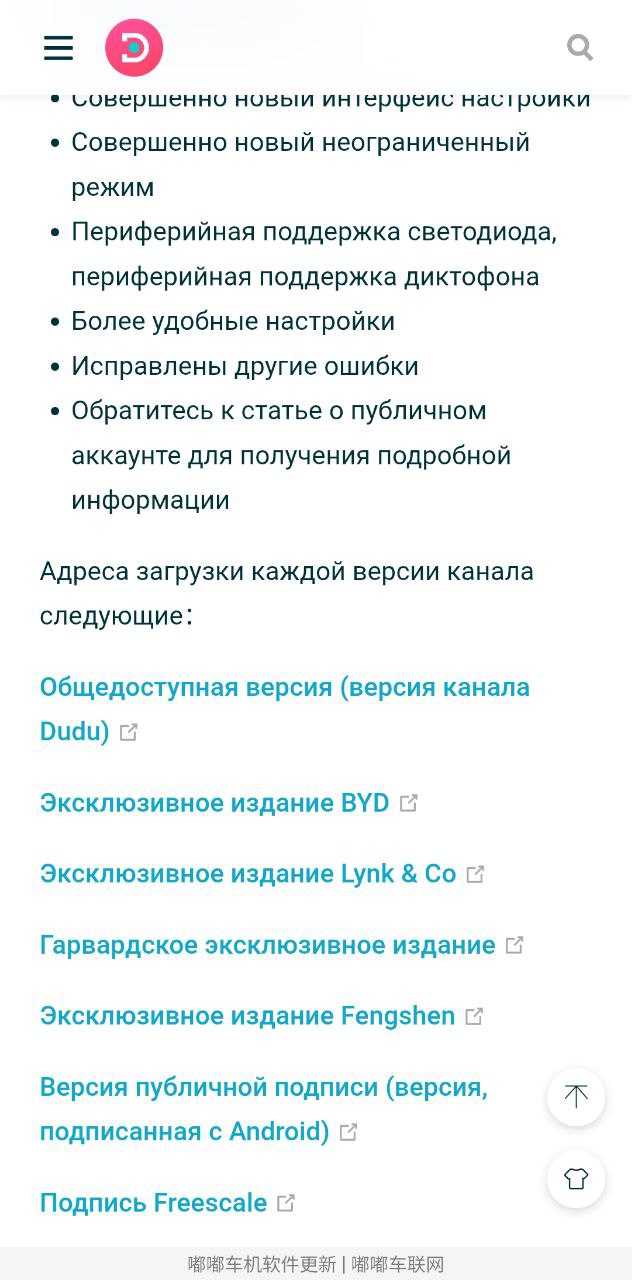Open the search magnifier icon

click(x=580, y=47)
